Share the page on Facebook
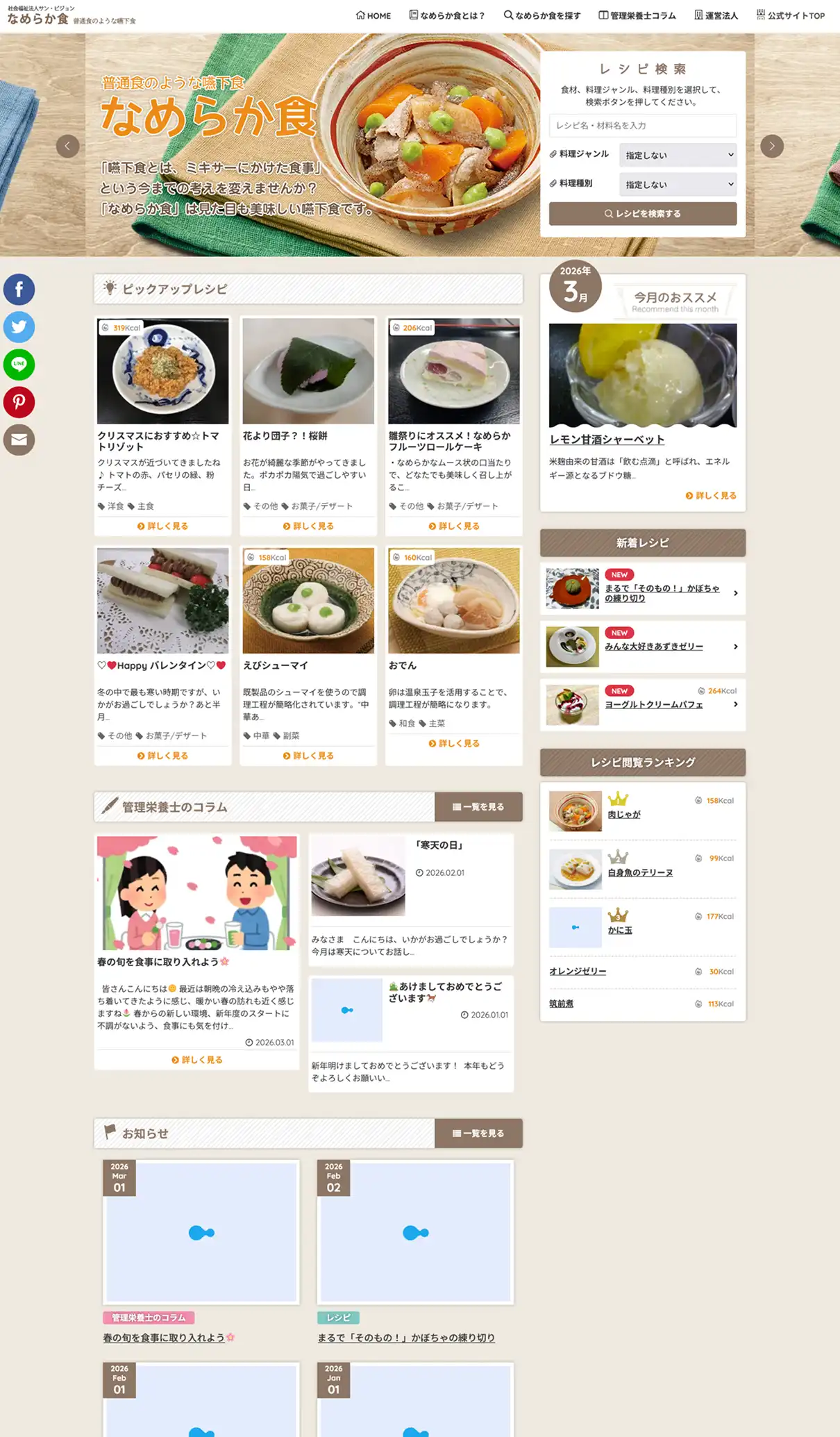This screenshot has height=1437, width=840. (19, 290)
